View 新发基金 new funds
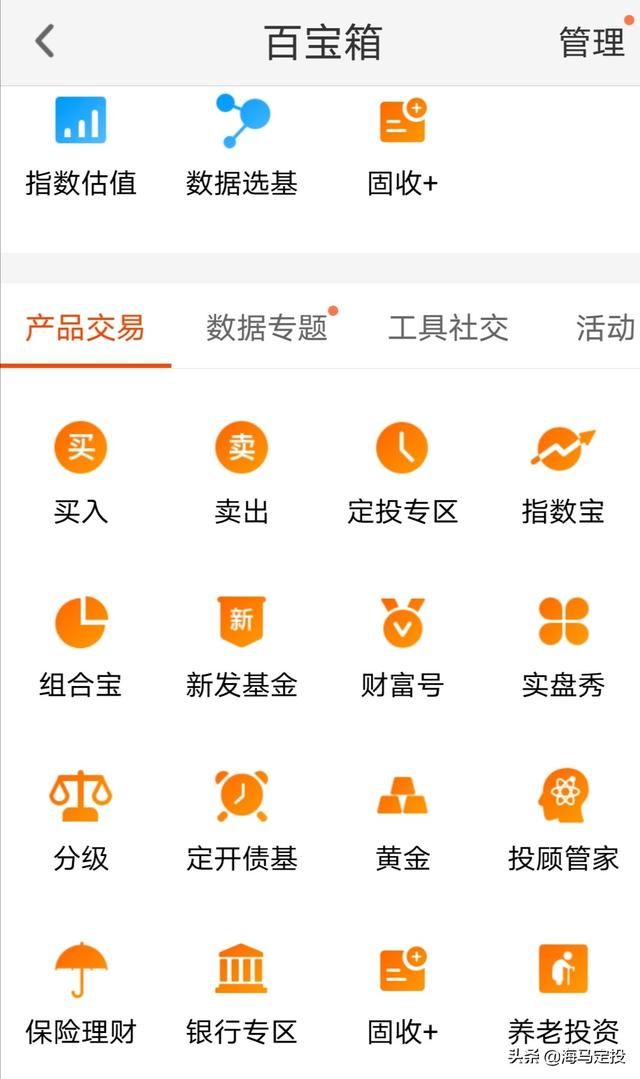 [242, 647]
